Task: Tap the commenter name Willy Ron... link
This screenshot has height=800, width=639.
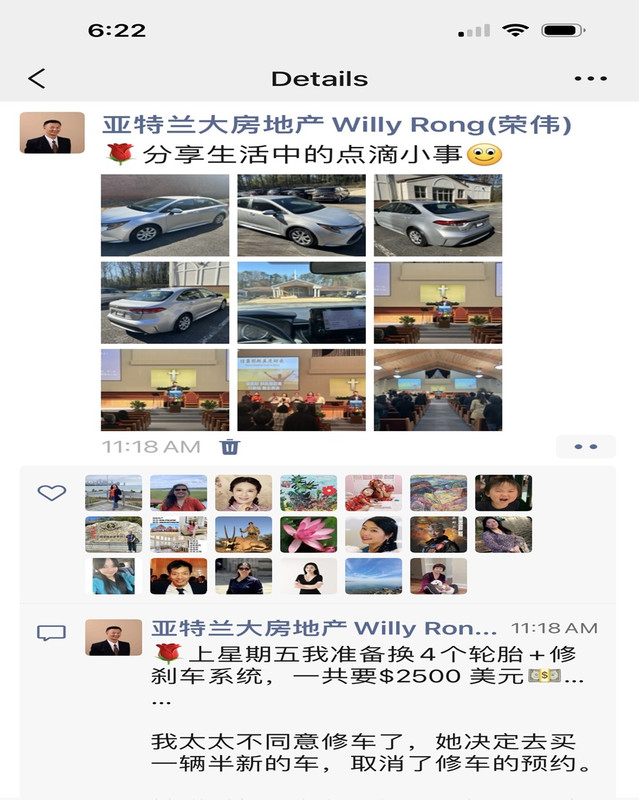Action: coord(324,629)
